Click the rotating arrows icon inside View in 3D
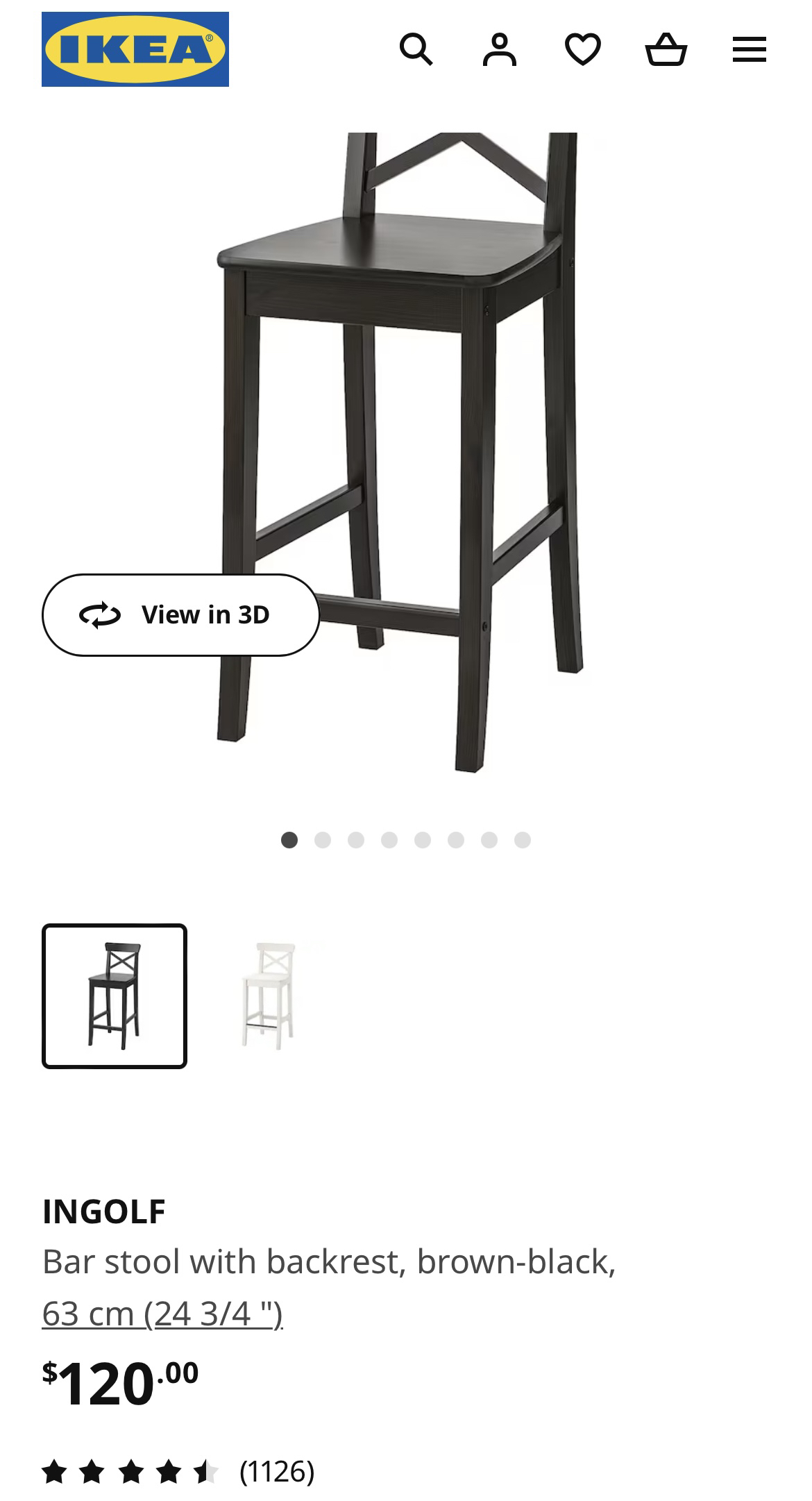 coord(101,614)
